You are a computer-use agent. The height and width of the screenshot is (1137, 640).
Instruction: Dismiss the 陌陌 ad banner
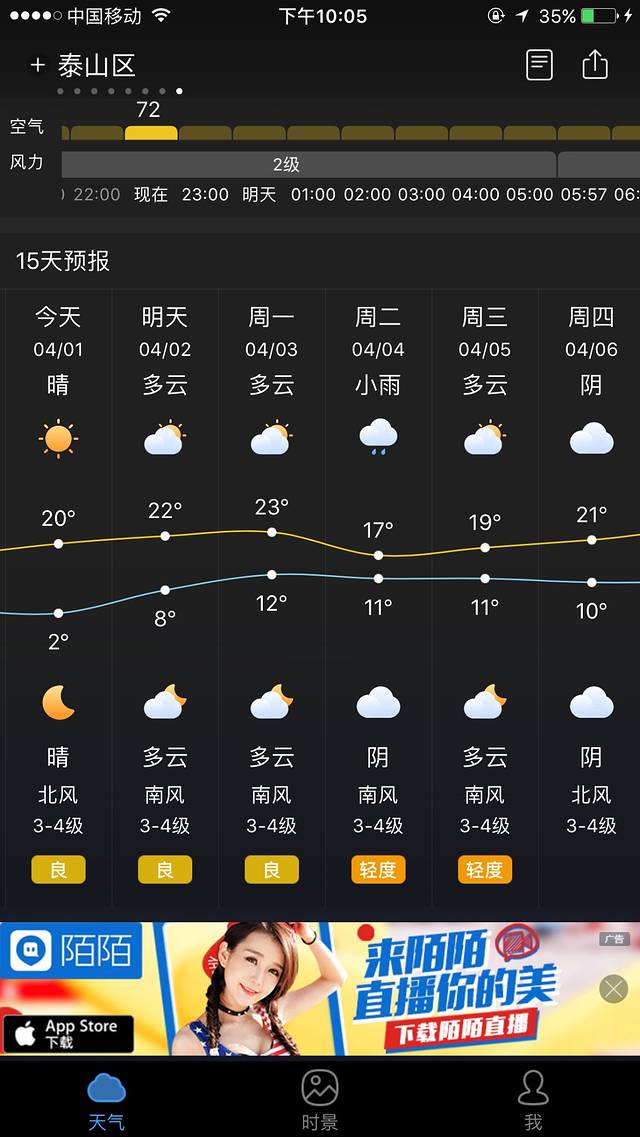[613, 989]
